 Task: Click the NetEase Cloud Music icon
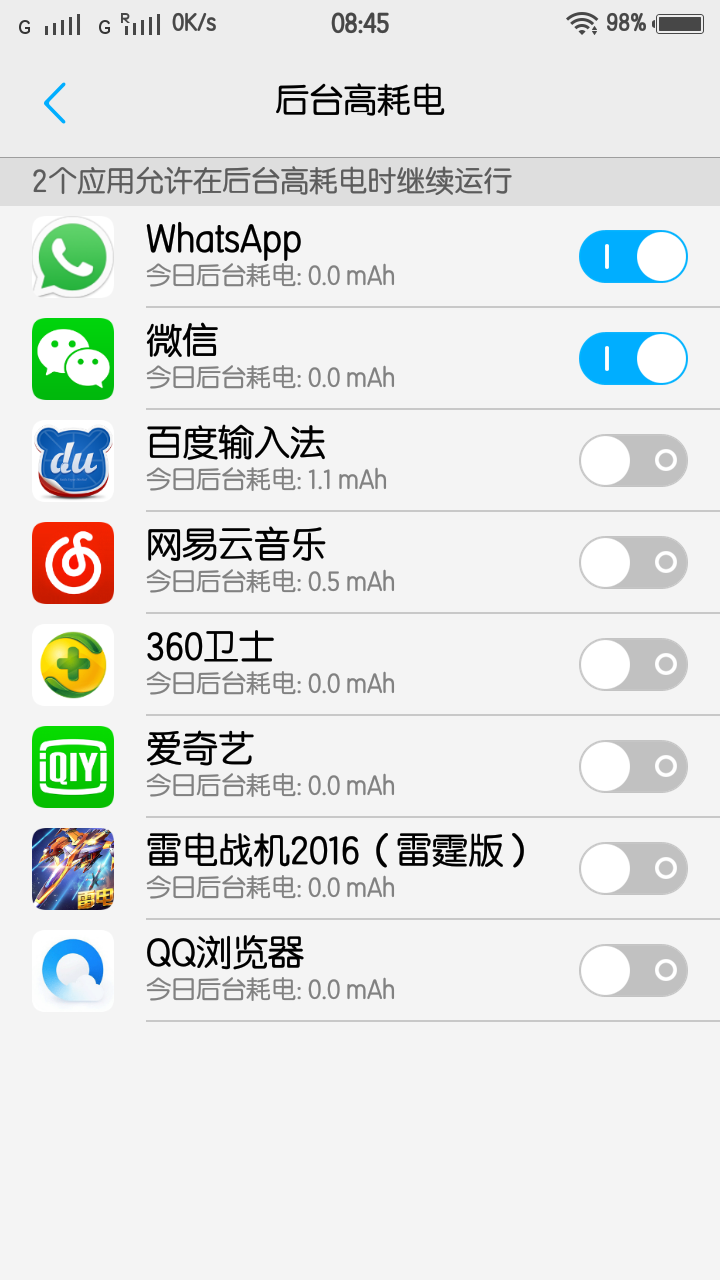tap(72, 563)
